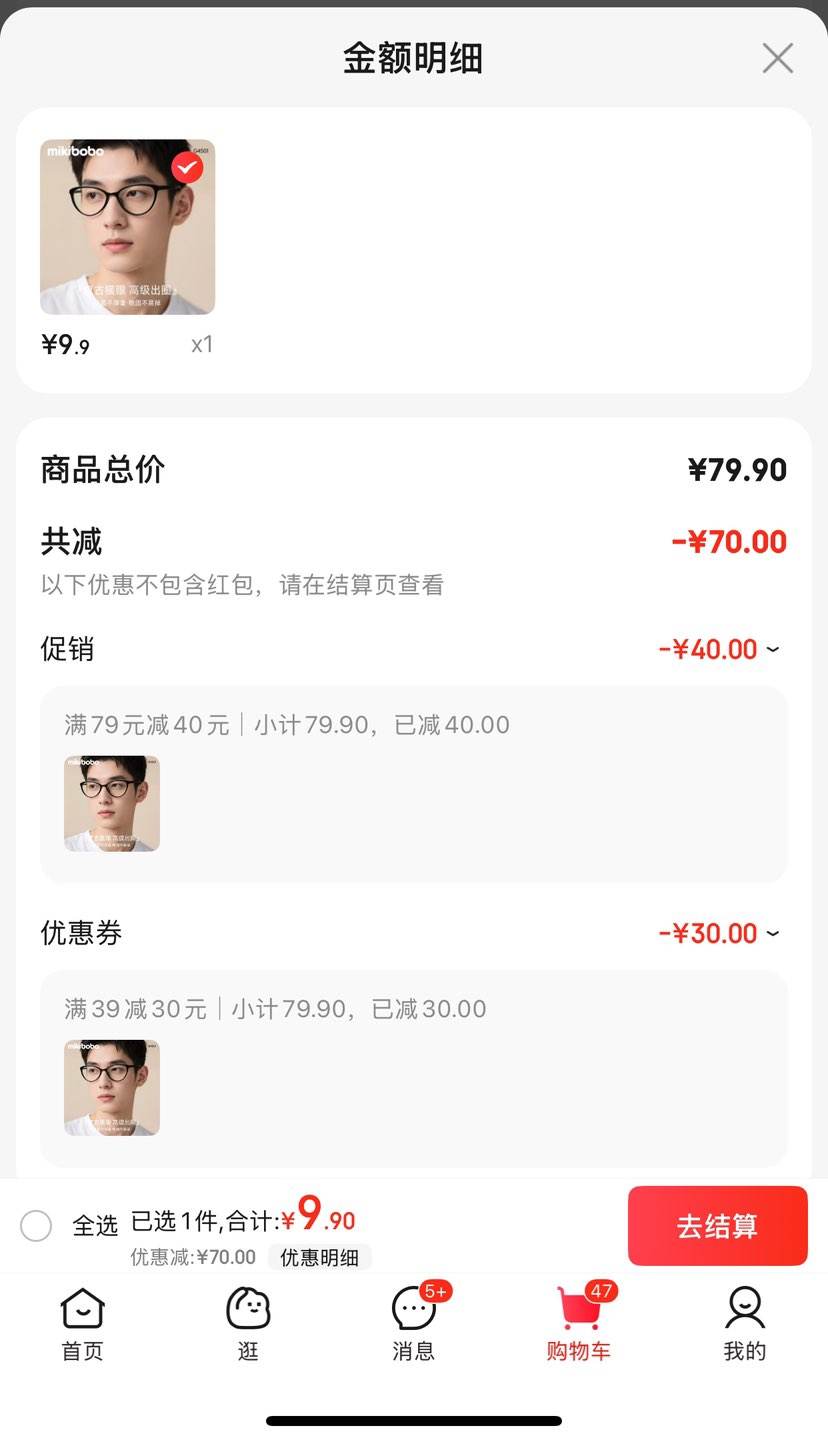
Task: Open glasses thumbnail under 满39减30元
Action: click(112, 1087)
